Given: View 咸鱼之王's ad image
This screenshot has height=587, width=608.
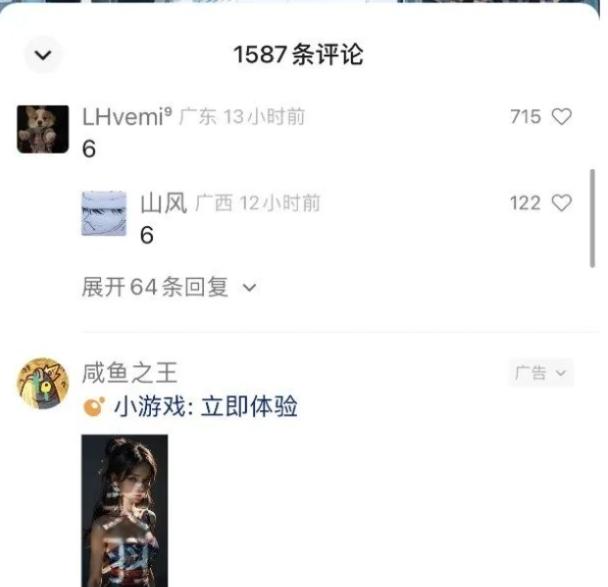Looking at the screenshot, I should coord(125,510).
